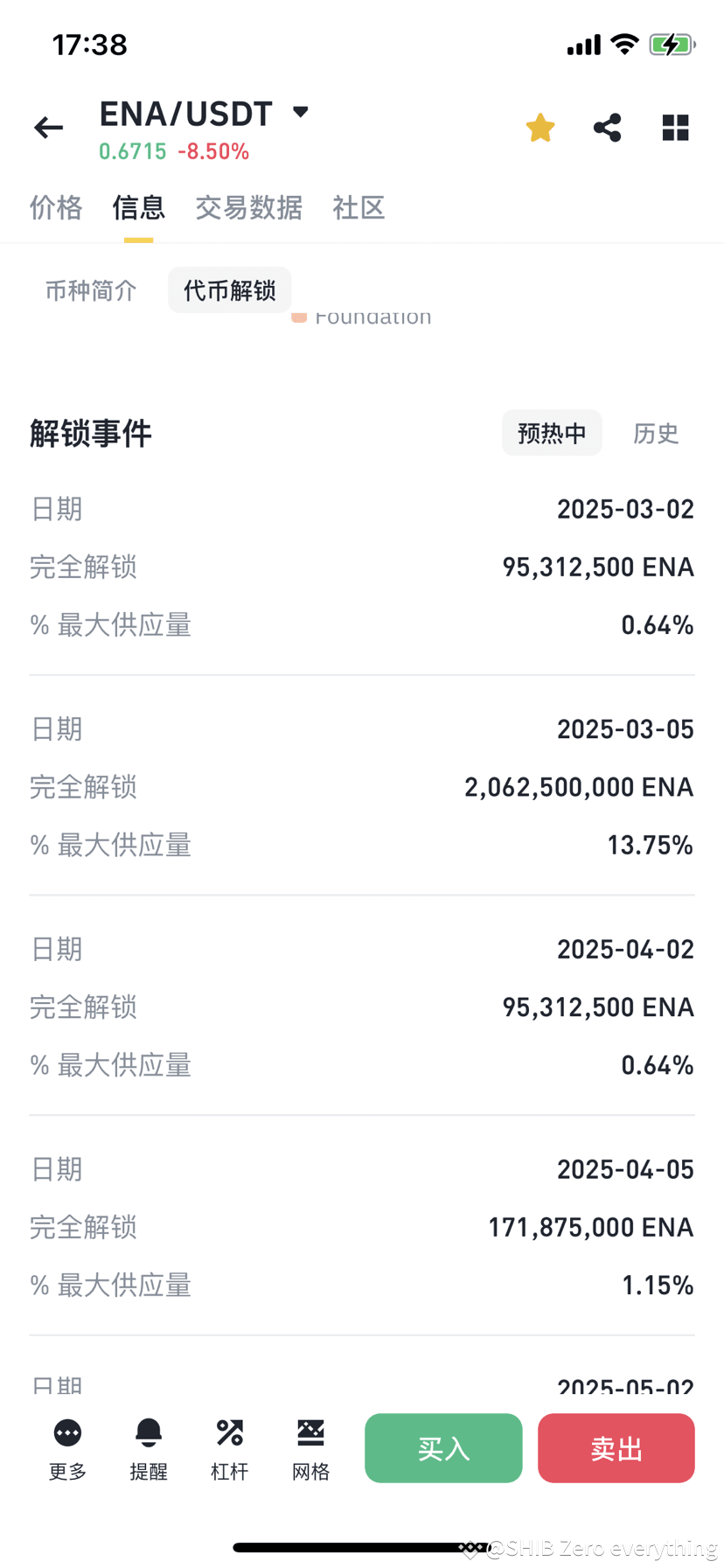Screen dimensions: 724x1568
Task: Select the 币种简介 sub-tab
Action: tap(90, 290)
